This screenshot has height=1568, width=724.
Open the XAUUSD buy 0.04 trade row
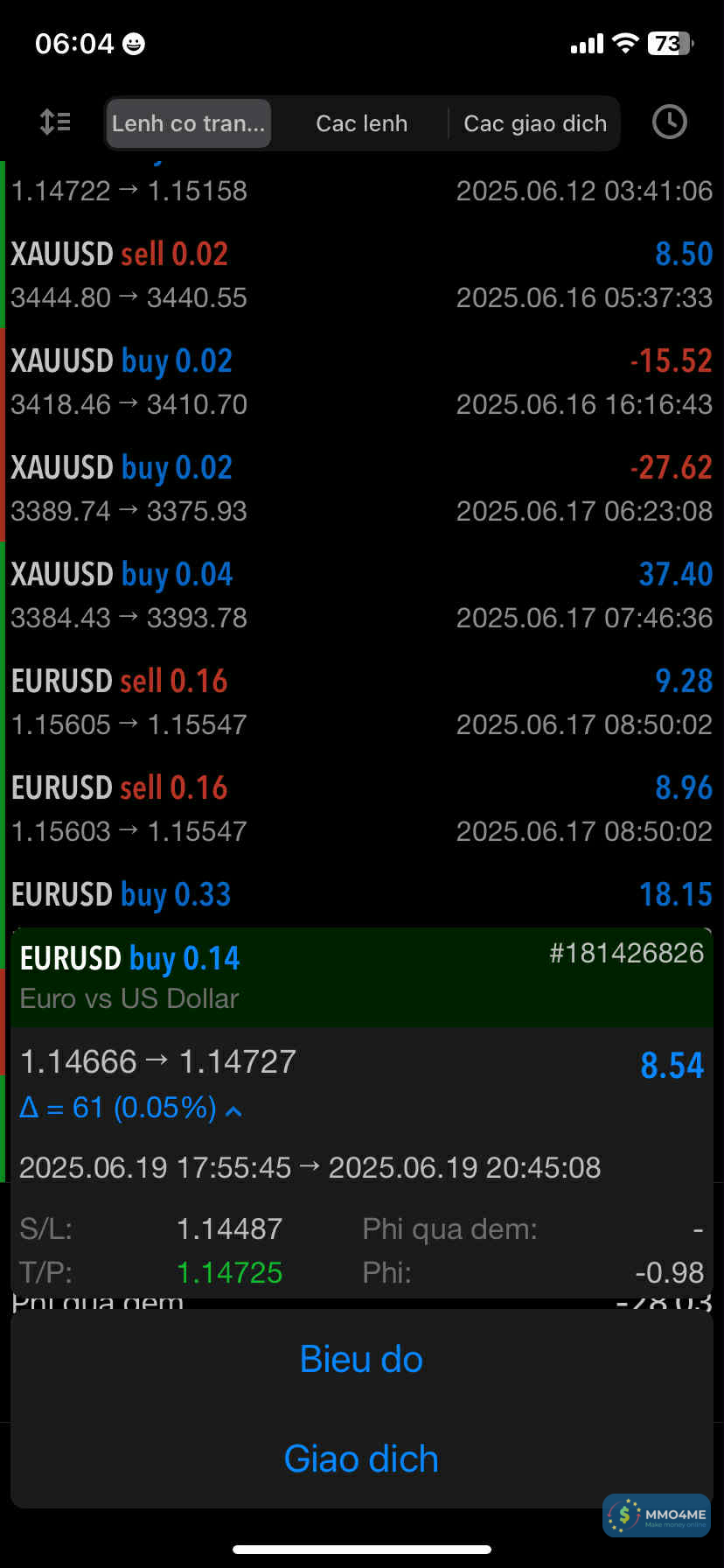click(361, 595)
